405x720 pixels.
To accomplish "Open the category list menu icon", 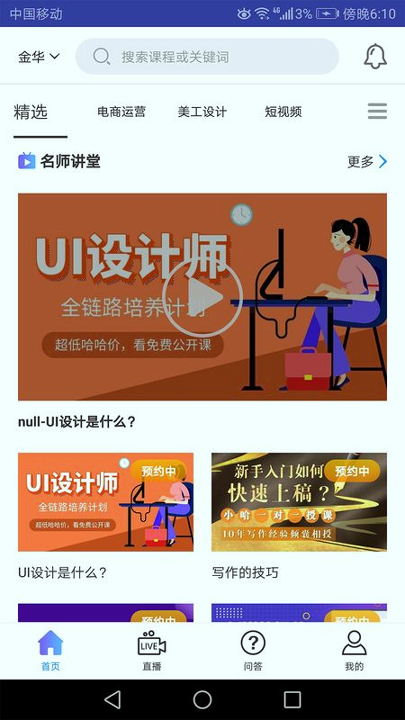I will pos(377,111).
